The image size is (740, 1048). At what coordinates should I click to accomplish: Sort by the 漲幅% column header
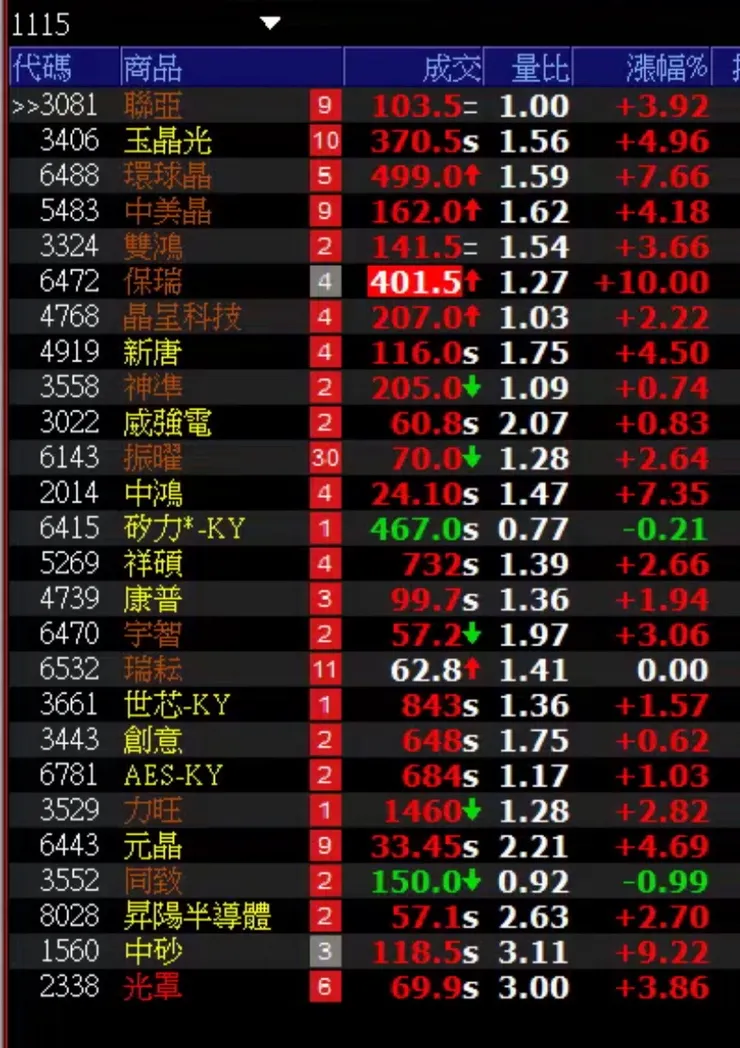coord(667,68)
